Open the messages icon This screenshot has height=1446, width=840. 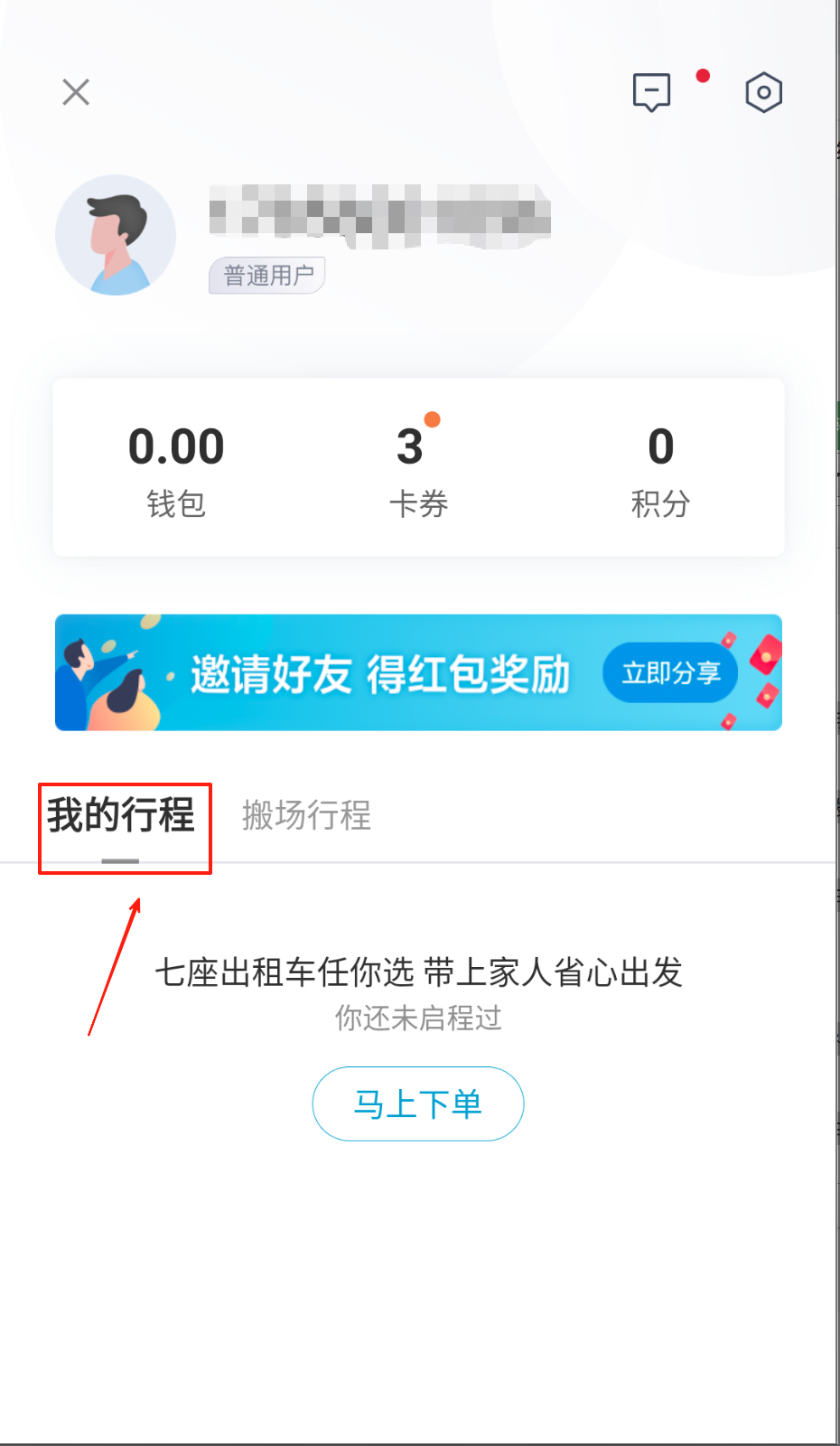(x=651, y=92)
